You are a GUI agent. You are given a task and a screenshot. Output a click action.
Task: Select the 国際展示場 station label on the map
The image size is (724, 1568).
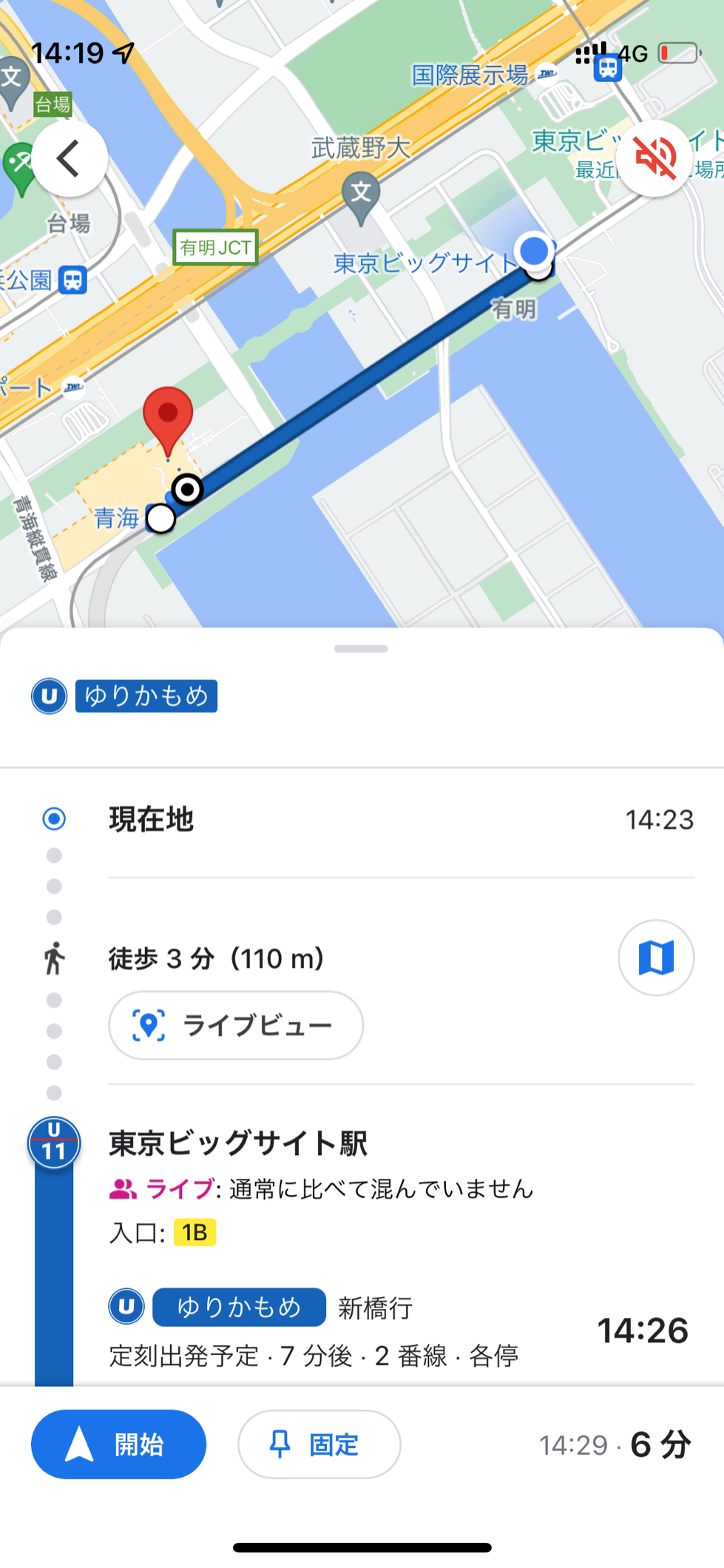pyautogui.click(x=470, y=75)
